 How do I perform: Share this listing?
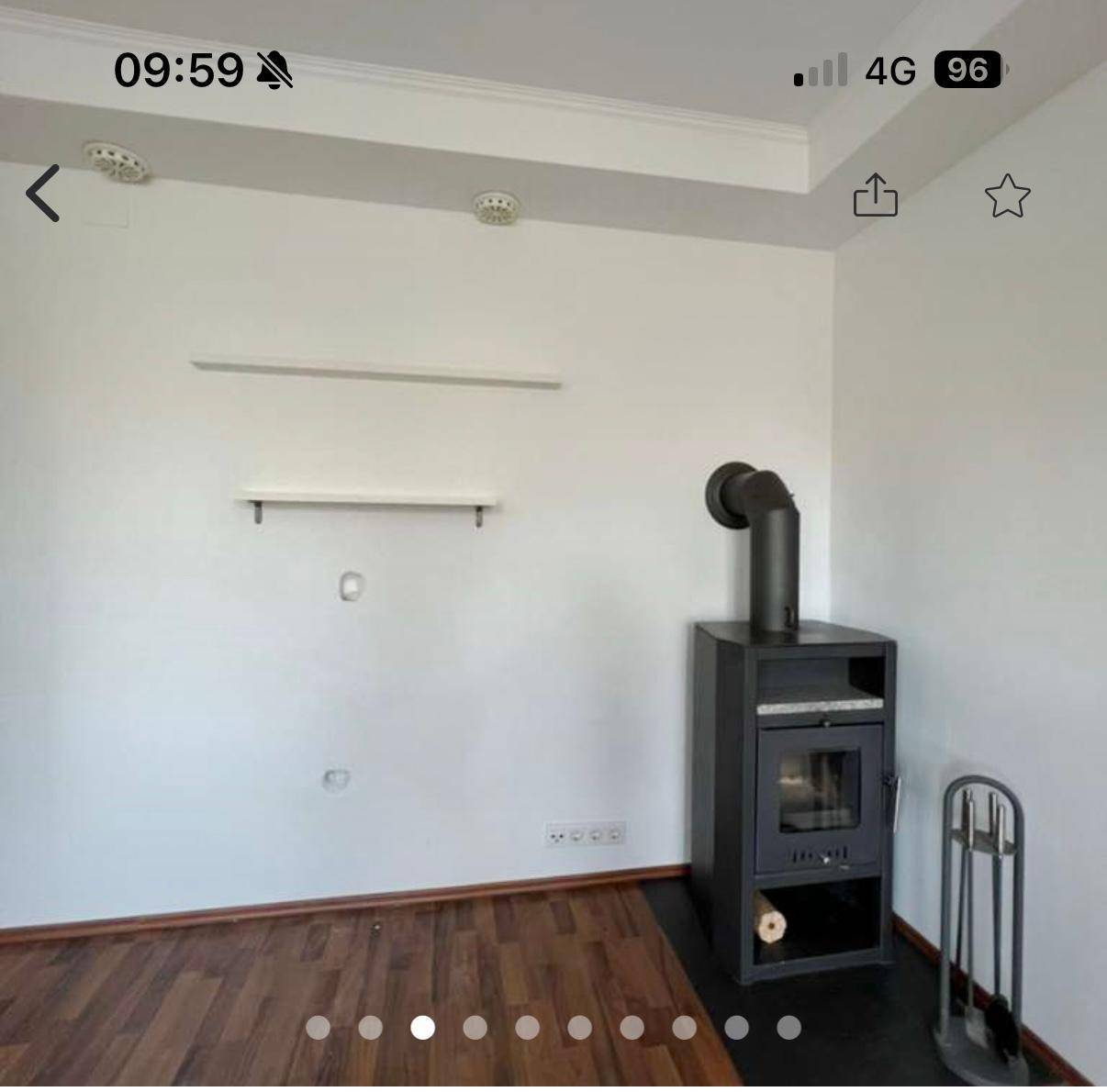(875, 195)
